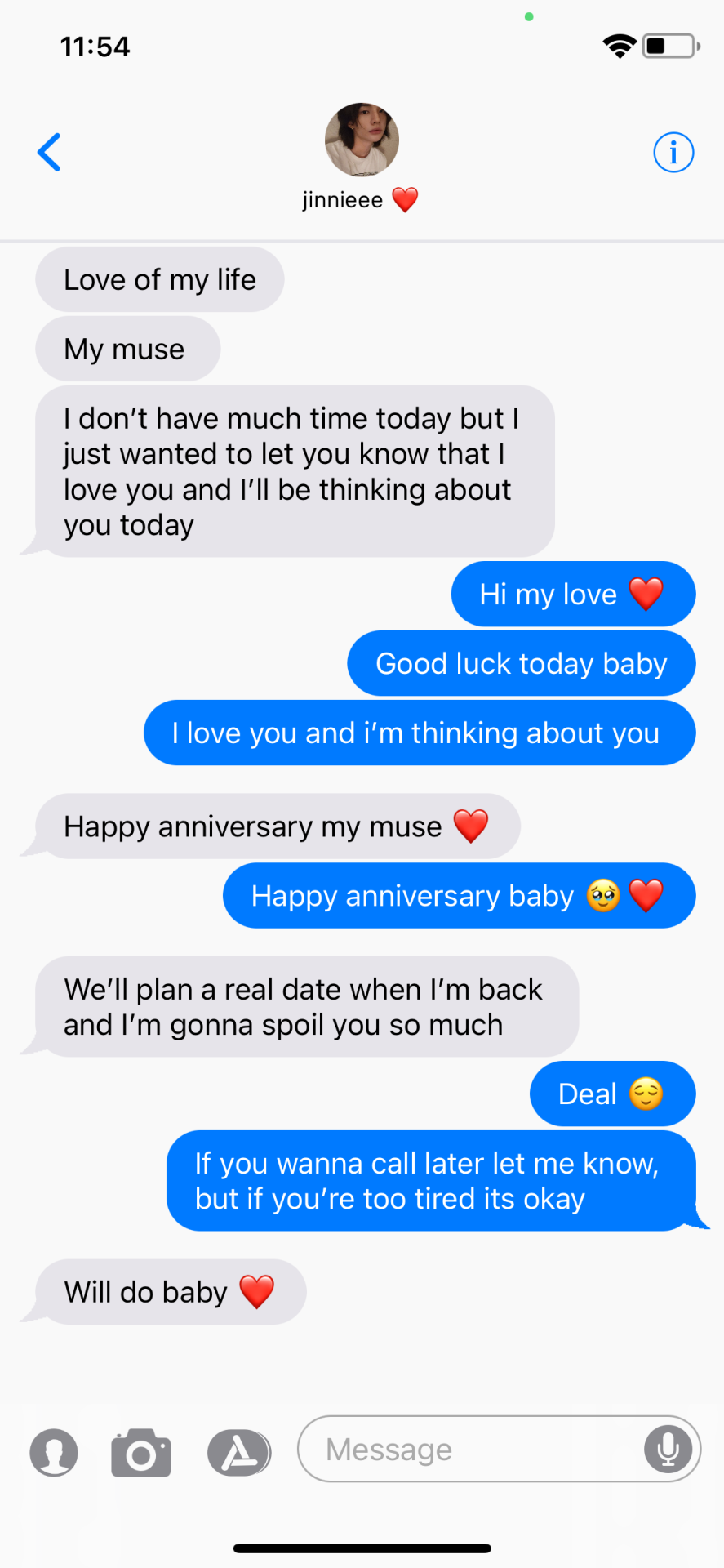
Task: Record a voice message with the microphone
Action: (x=668, y=1450)
